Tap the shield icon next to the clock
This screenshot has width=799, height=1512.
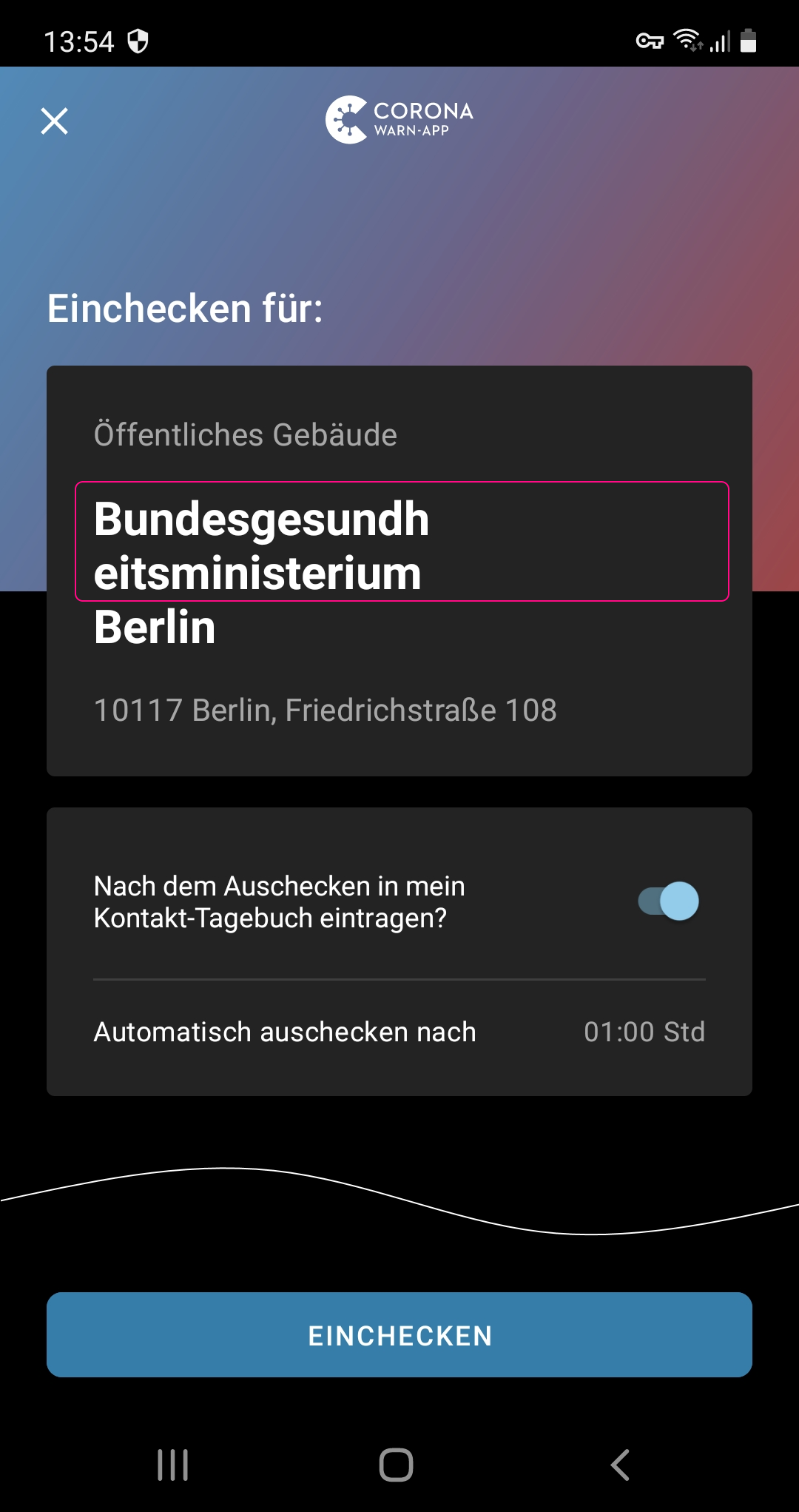point(138,42)
